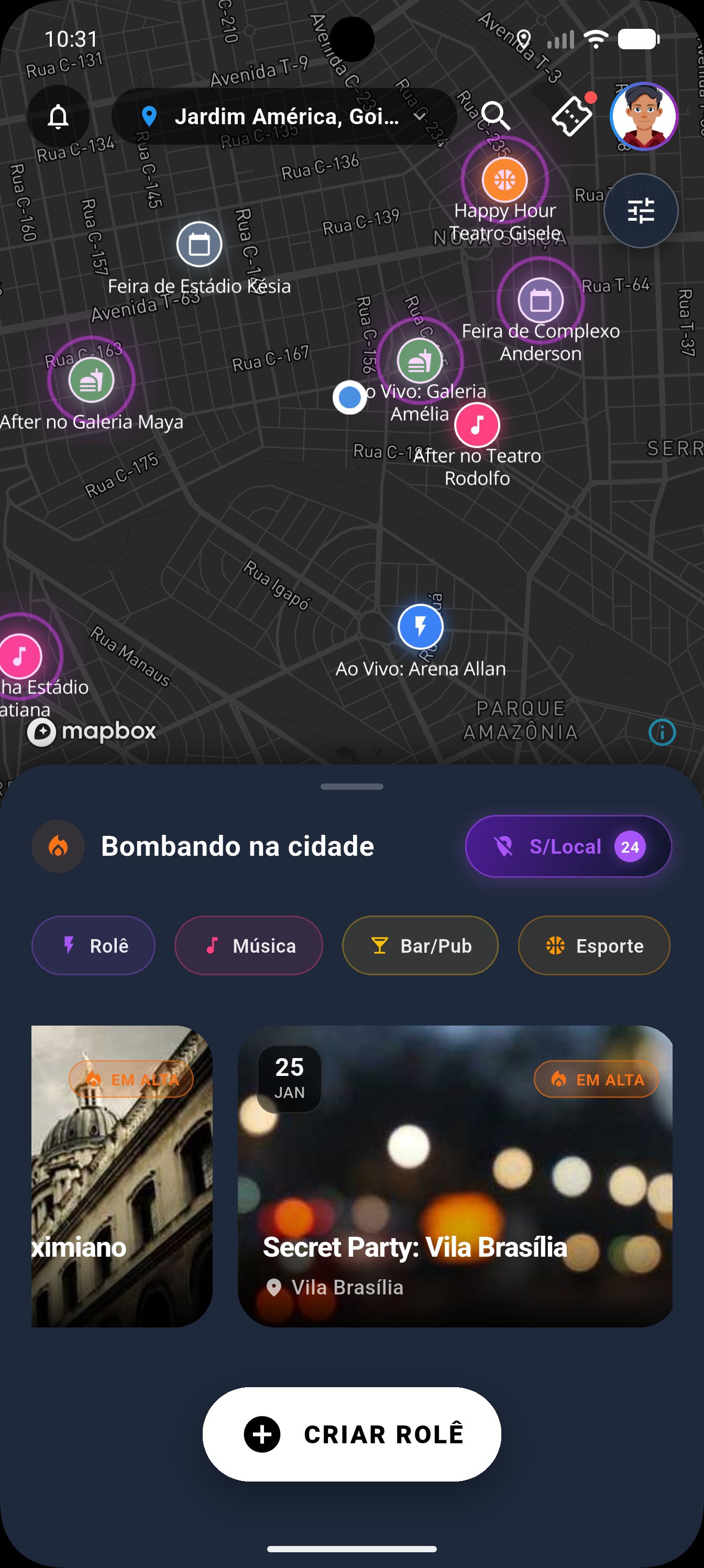This screenshot has height=1568, width=704.
Task: Tap the Feira de Complexo Anderson marker
Action: tap(541, 300)
